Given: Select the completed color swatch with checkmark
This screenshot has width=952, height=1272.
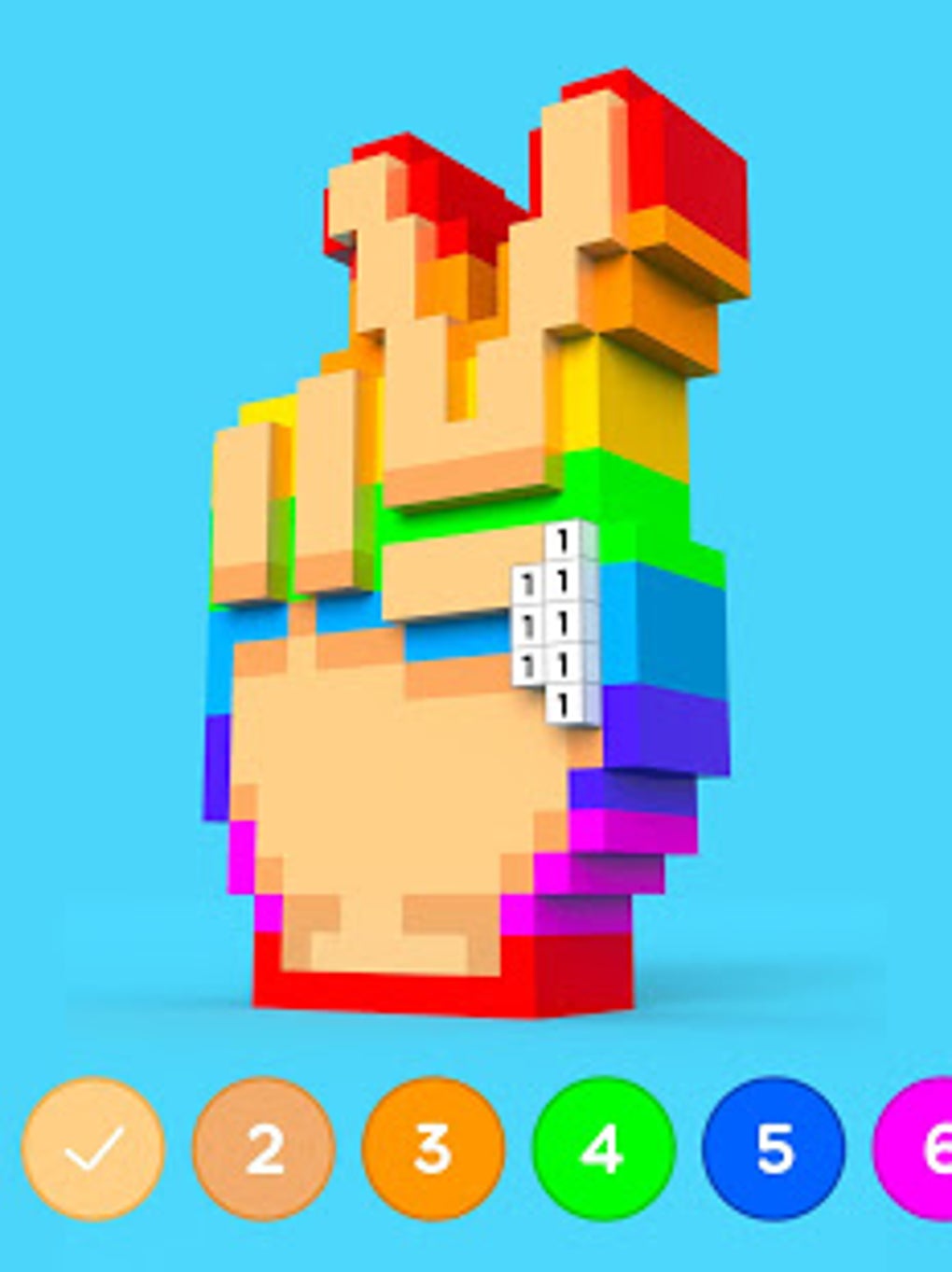Looking at the screenshot, I should (x=92, y=1149).
